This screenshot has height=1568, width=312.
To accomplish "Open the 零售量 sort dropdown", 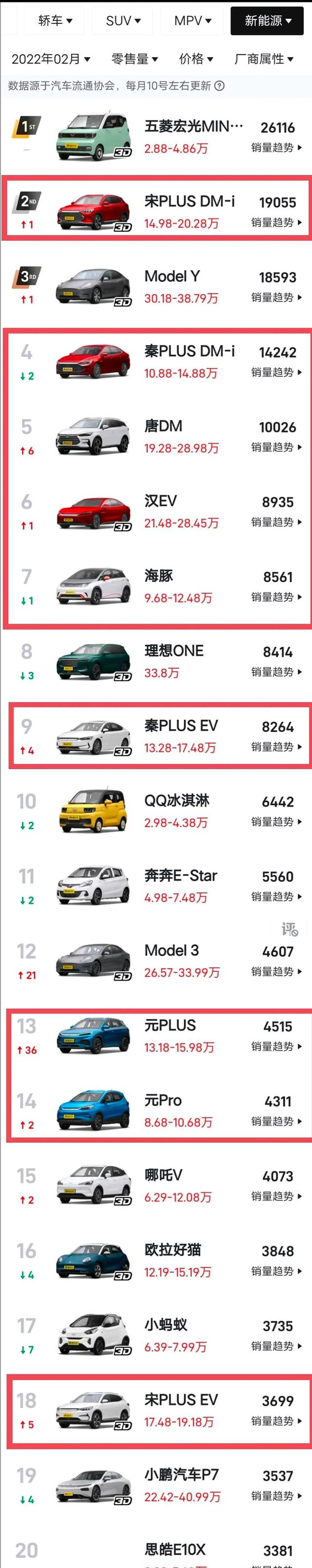I will (x=135, y=59).
